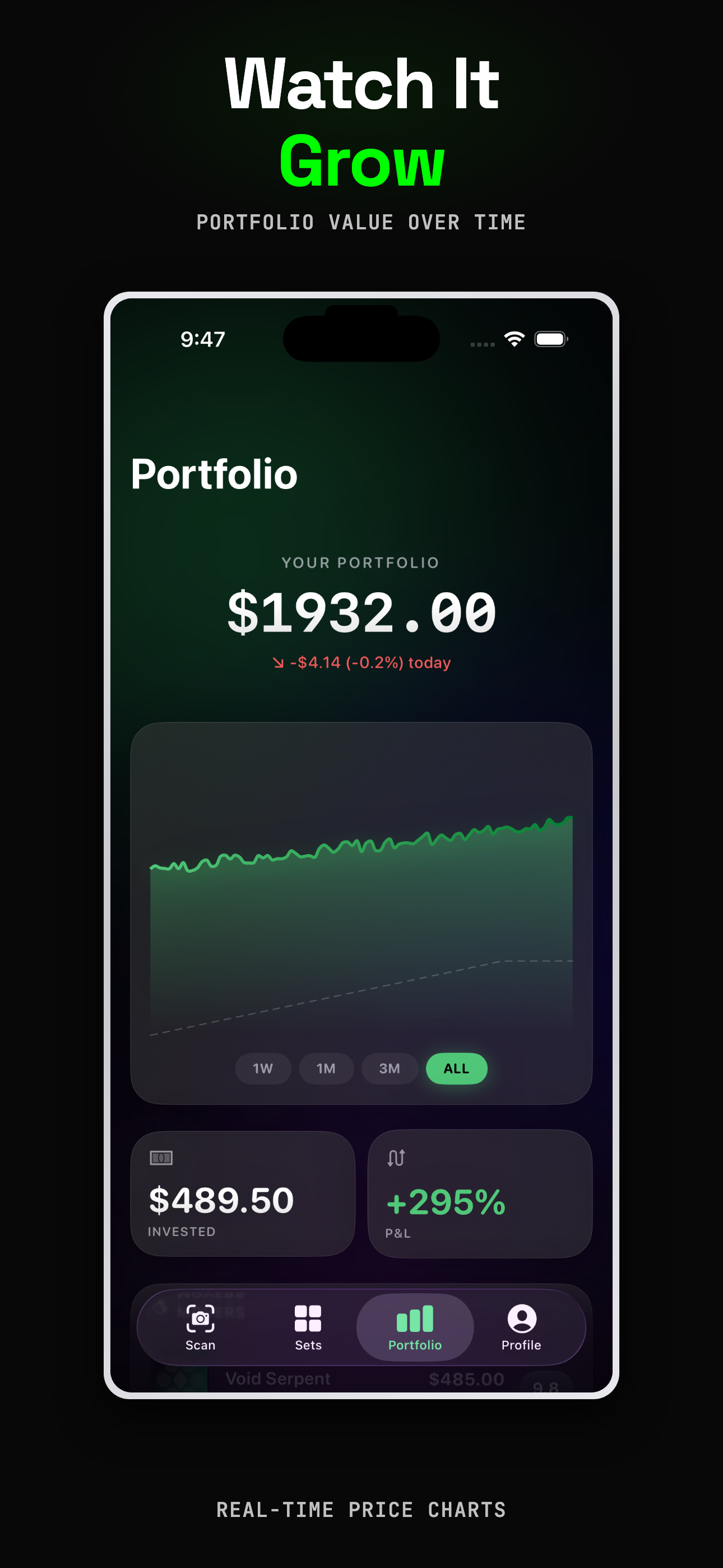Tap the YOUR PORTFOLIO balance amount
Image resolution: width=723 pixels, height=1568 pixels.
coord(361,615)
